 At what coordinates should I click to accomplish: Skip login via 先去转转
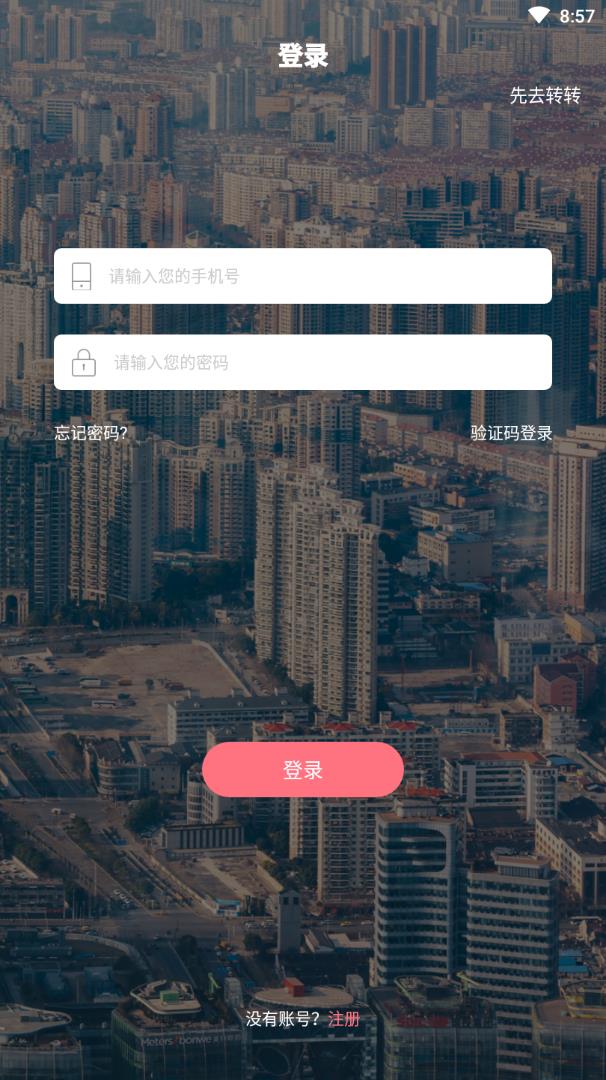(545, 96)
